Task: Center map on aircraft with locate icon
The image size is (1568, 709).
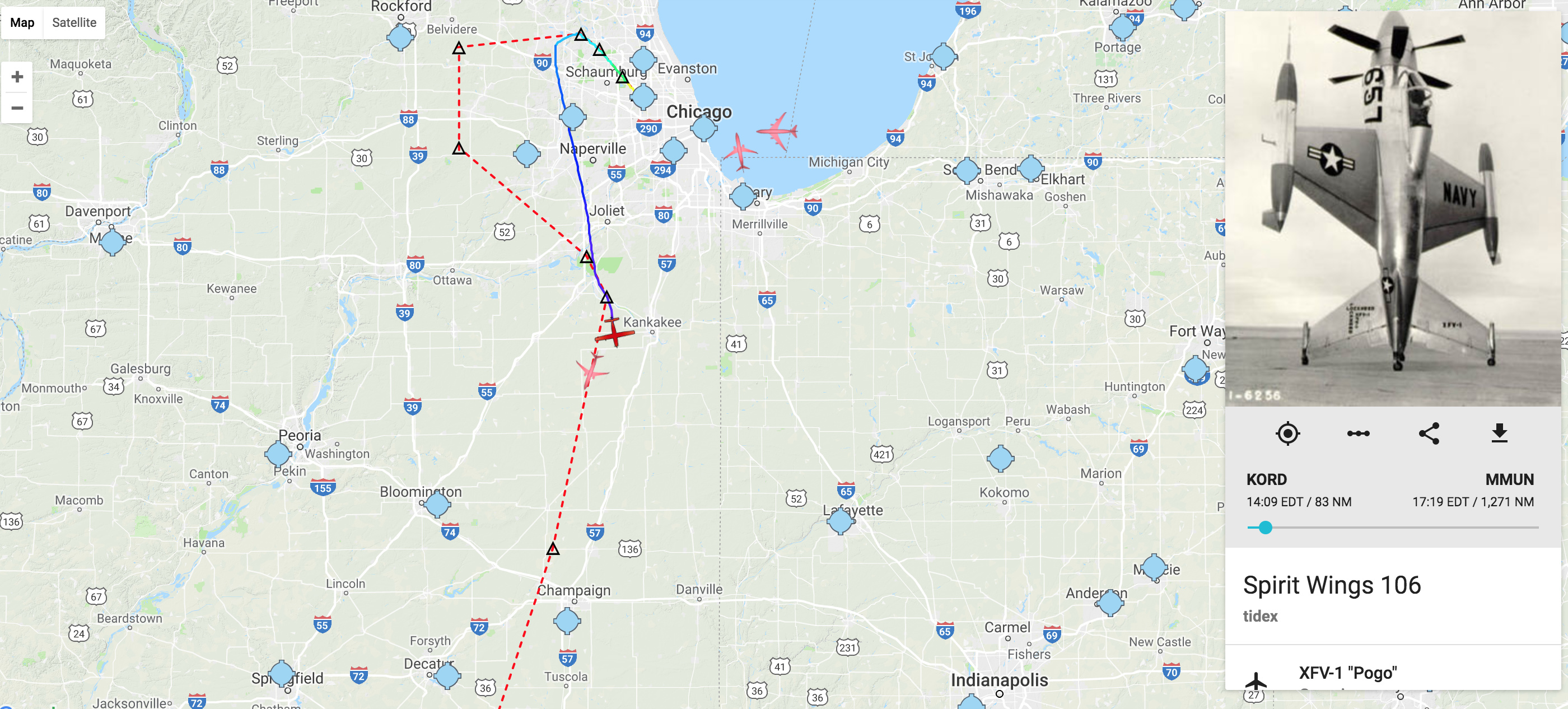Action: point(1287,433)
